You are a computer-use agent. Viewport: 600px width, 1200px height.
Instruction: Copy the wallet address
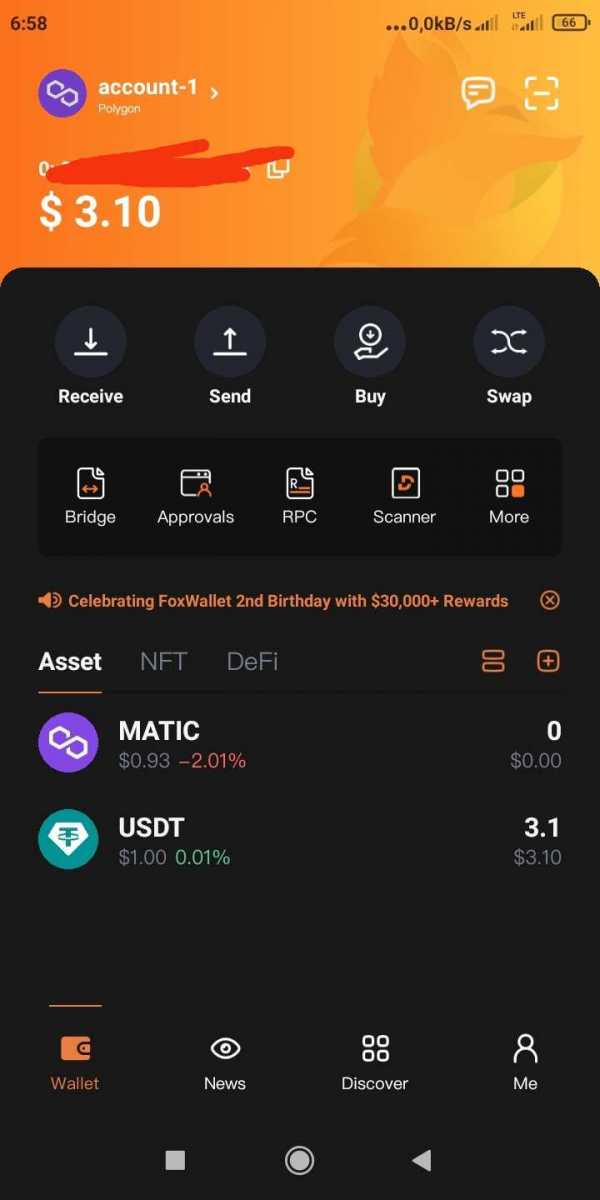[278, 168]
